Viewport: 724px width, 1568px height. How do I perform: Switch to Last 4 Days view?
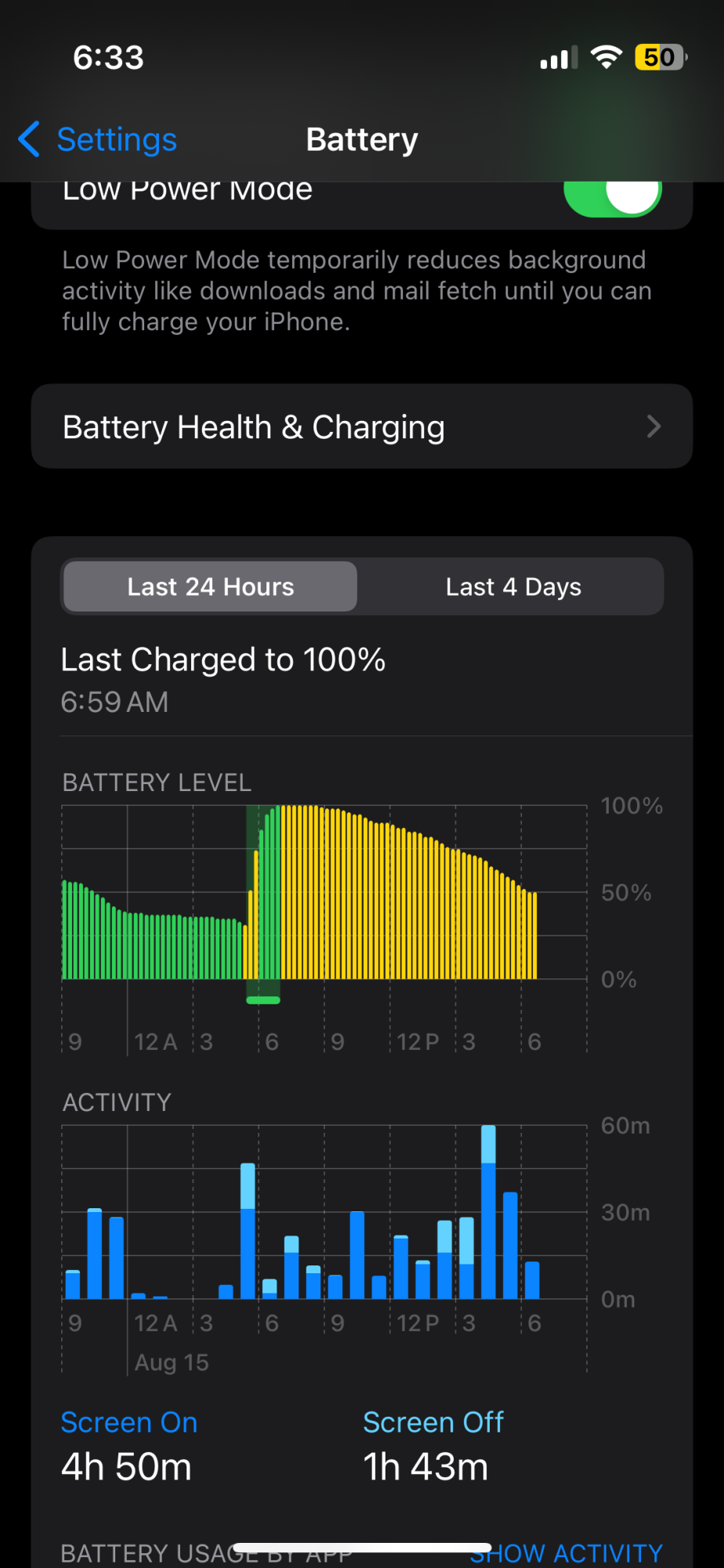(513, 586)
